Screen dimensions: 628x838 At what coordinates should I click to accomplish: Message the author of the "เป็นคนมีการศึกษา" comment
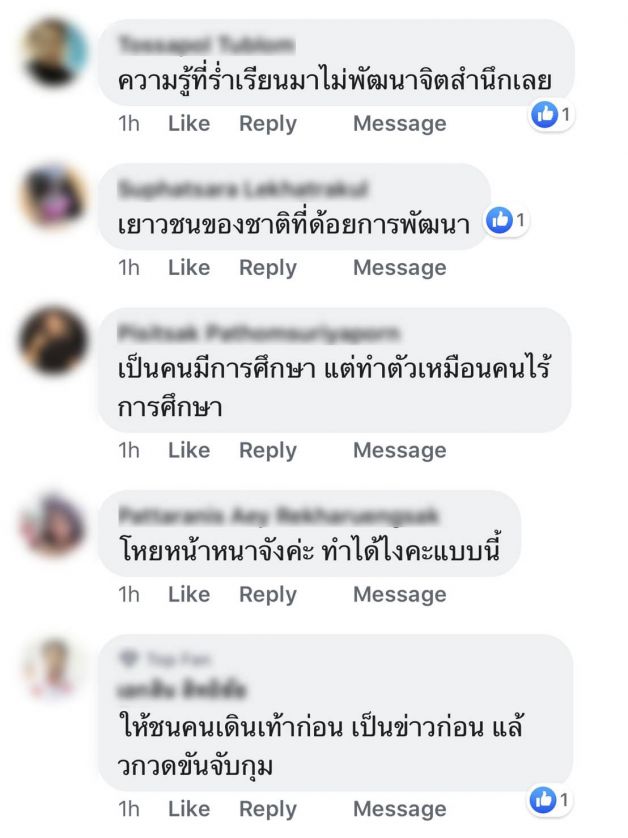pos(399,451)
